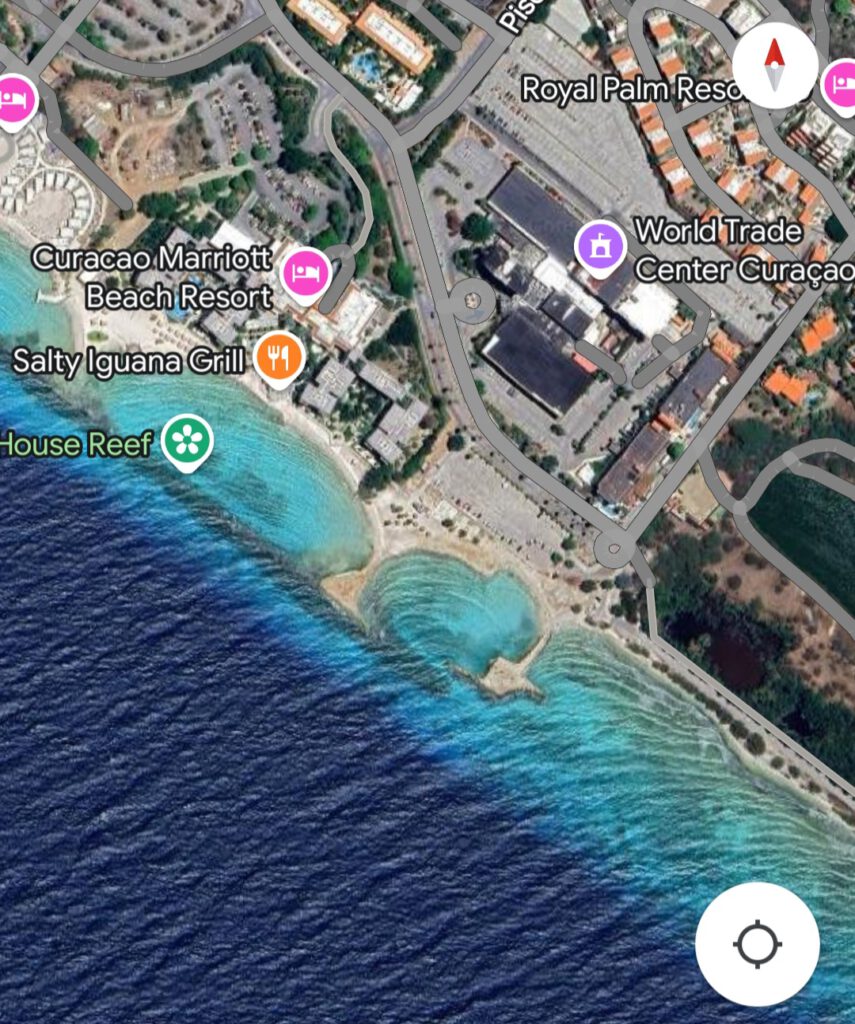Center map on my location
The width and height of the screenshot is (855, 1024).
(757, 944)
